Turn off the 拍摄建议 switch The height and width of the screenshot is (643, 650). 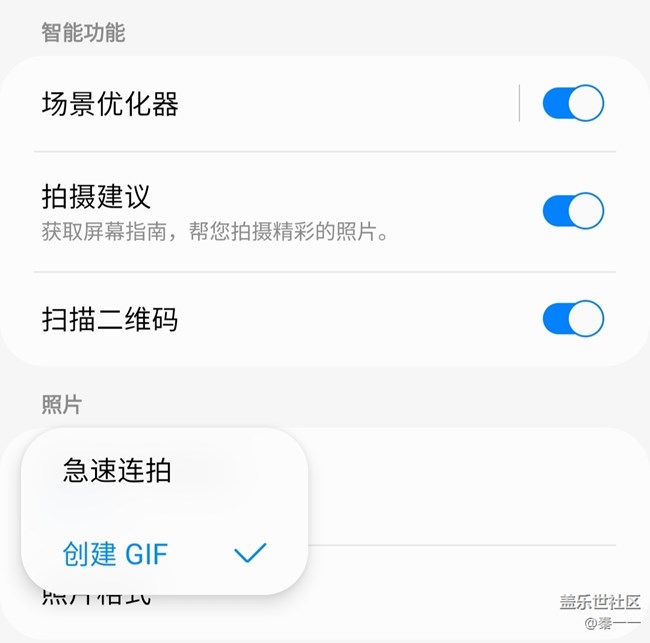click(573, 211)
